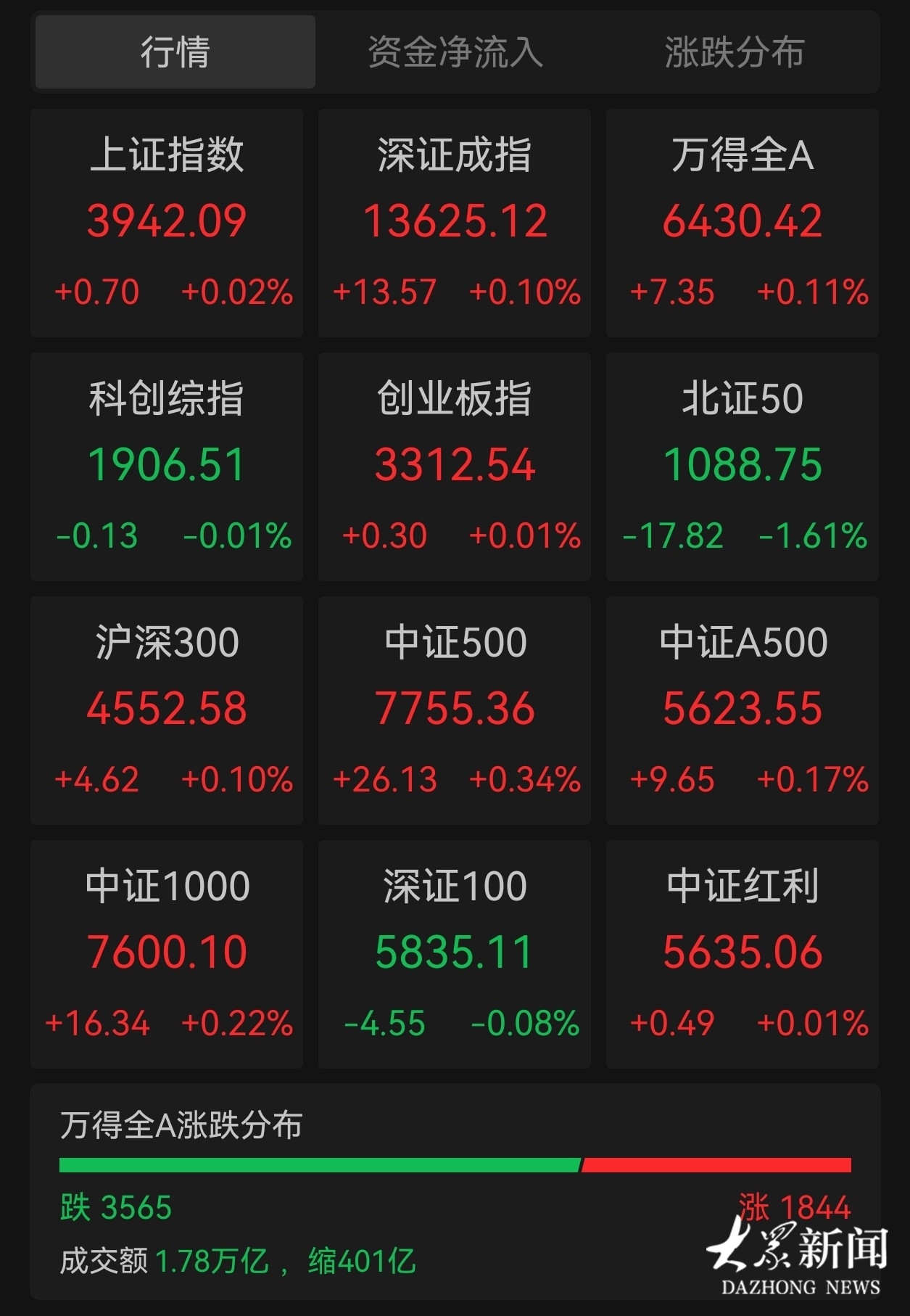Viewport: 910px width, 1316px height.
Task: Open the 中证红利 card
Action: 743,954
